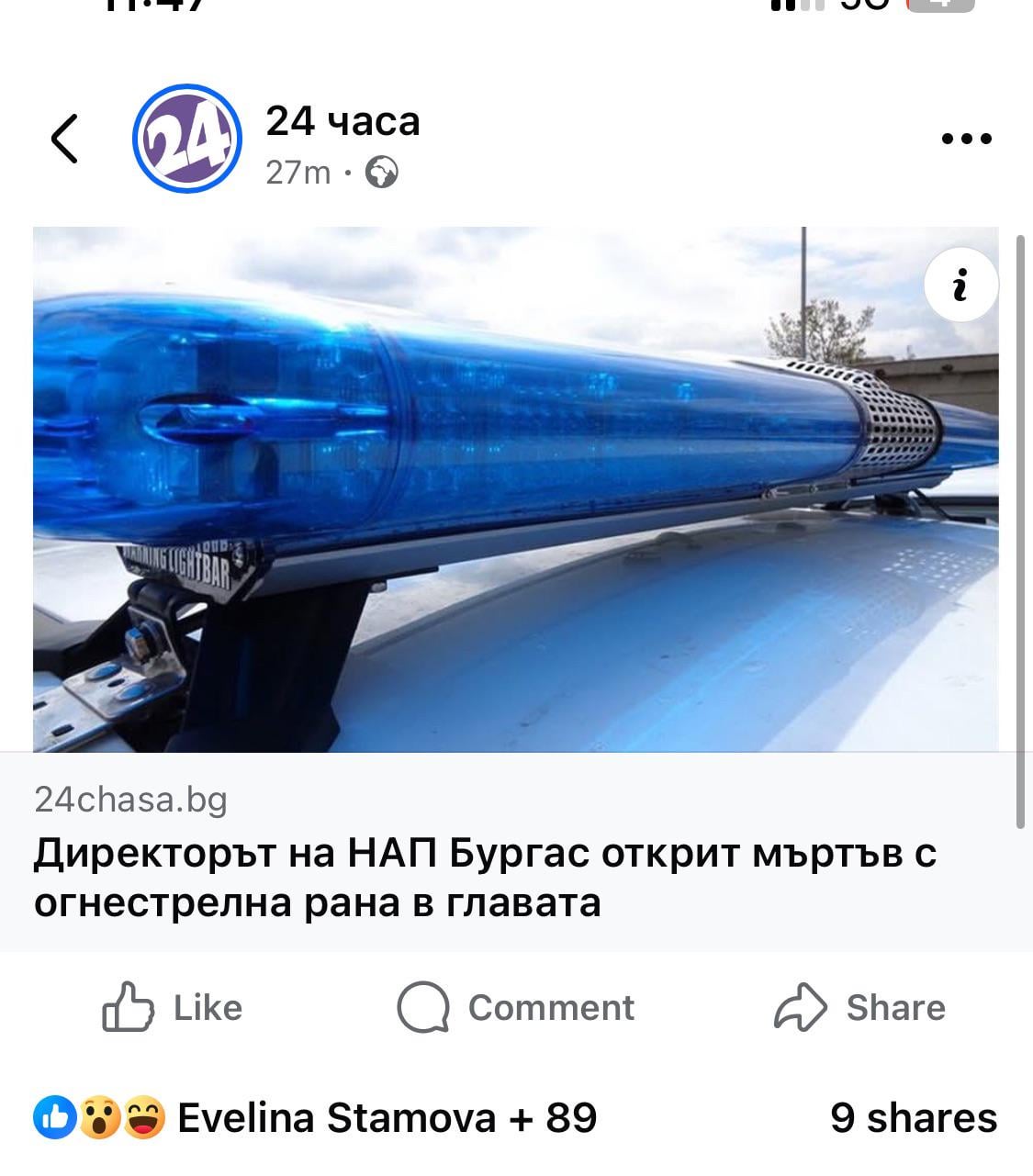
Task: Comment on the post
Action: tap(515, 1007)
